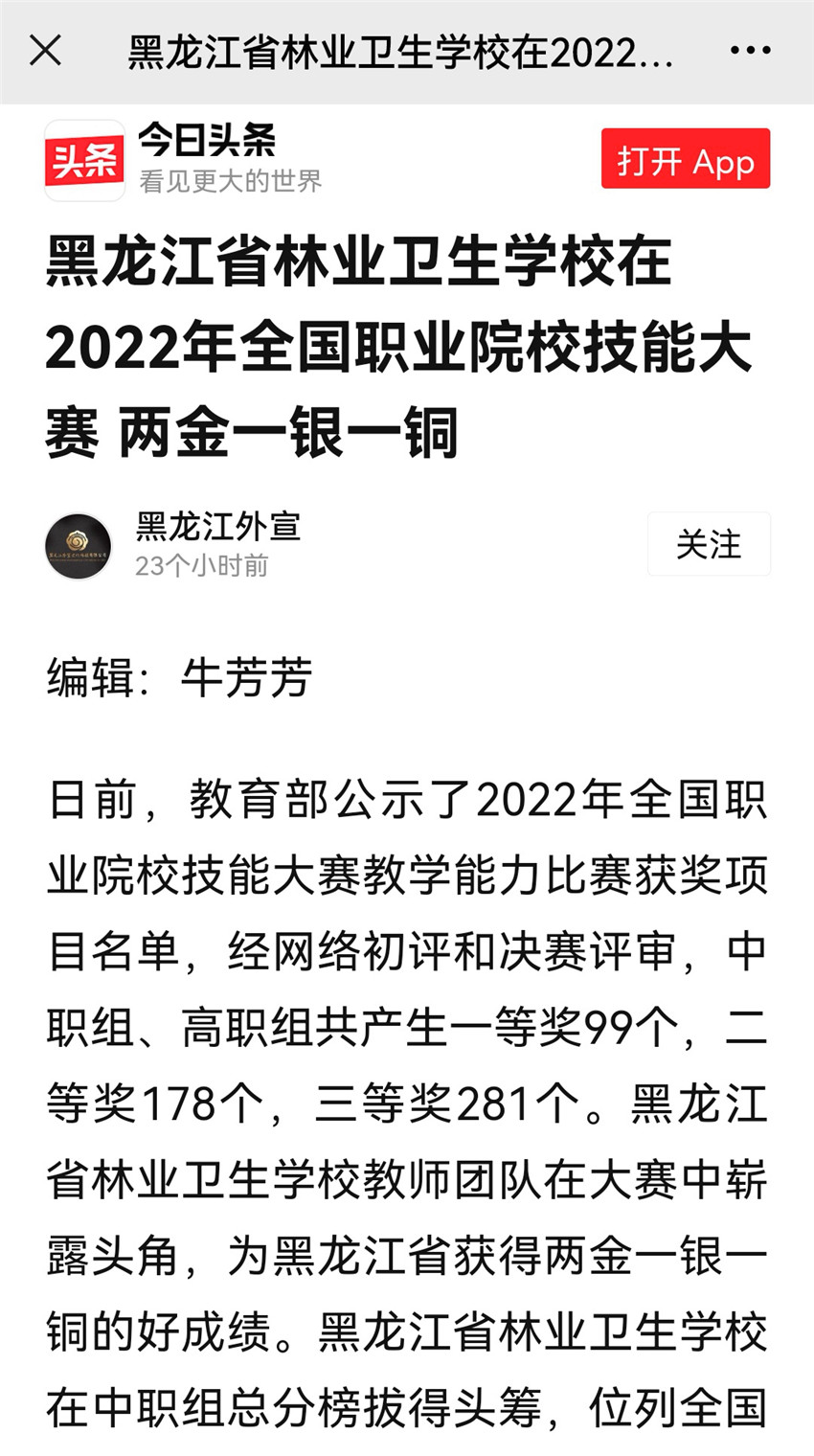
Task: Follow 黑龙江外宣 with the 关注 button
Action: tap(709, 544)
